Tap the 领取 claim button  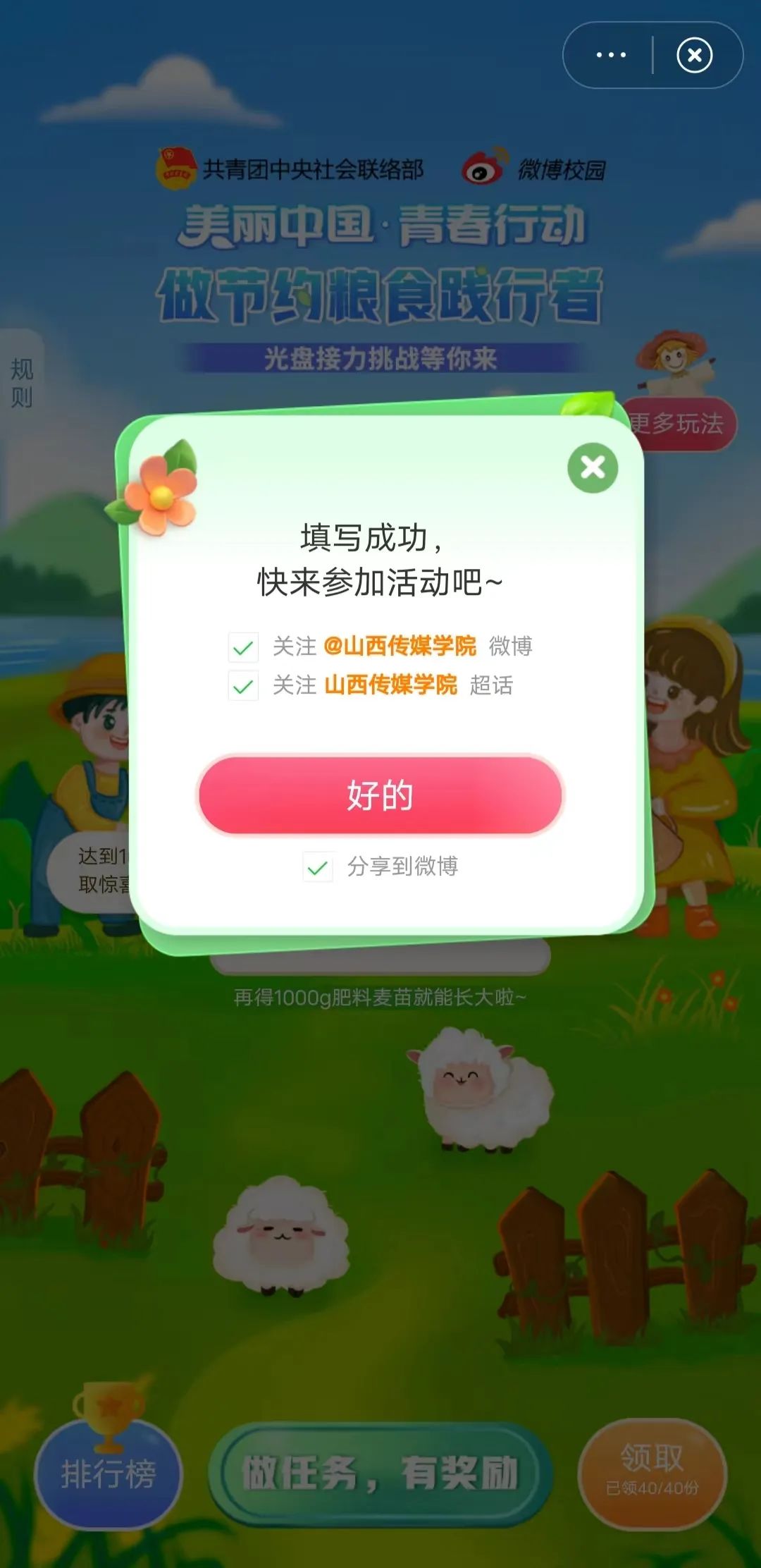click(652, 1473)
